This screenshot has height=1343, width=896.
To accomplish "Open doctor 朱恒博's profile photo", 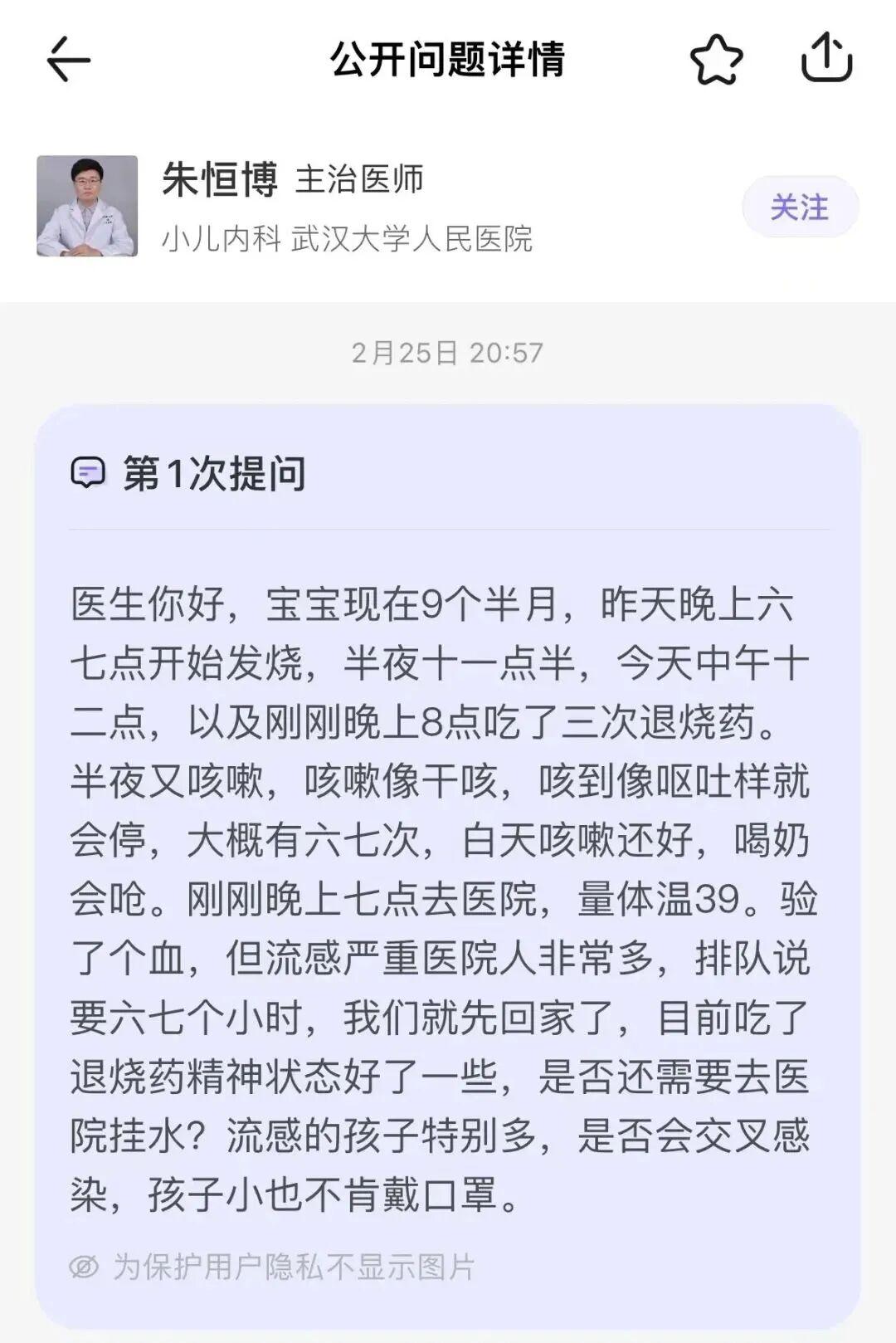I will tap(87, 206).
